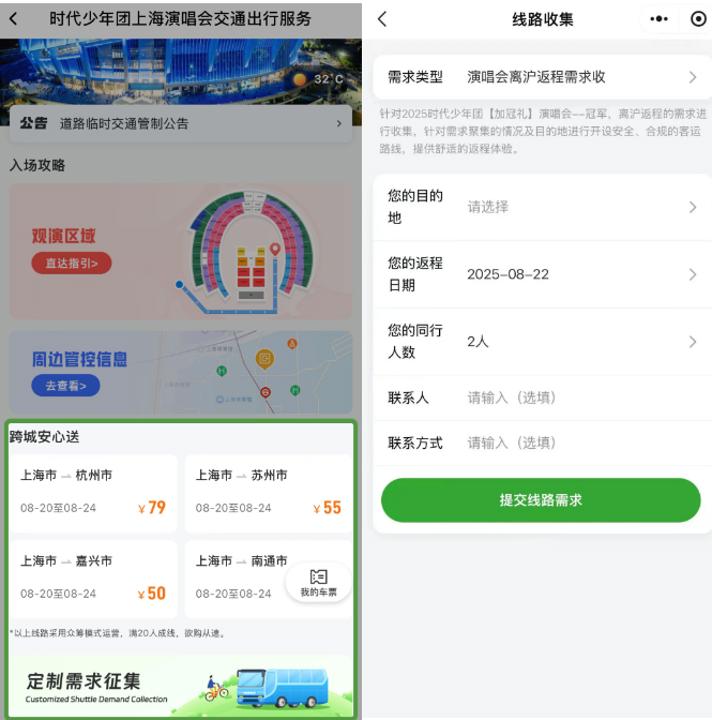The width and height of the screenshot is (712, 720).
Task: Tap the 直达指引 button on the viewing area card
Action: tap(71, 264)
